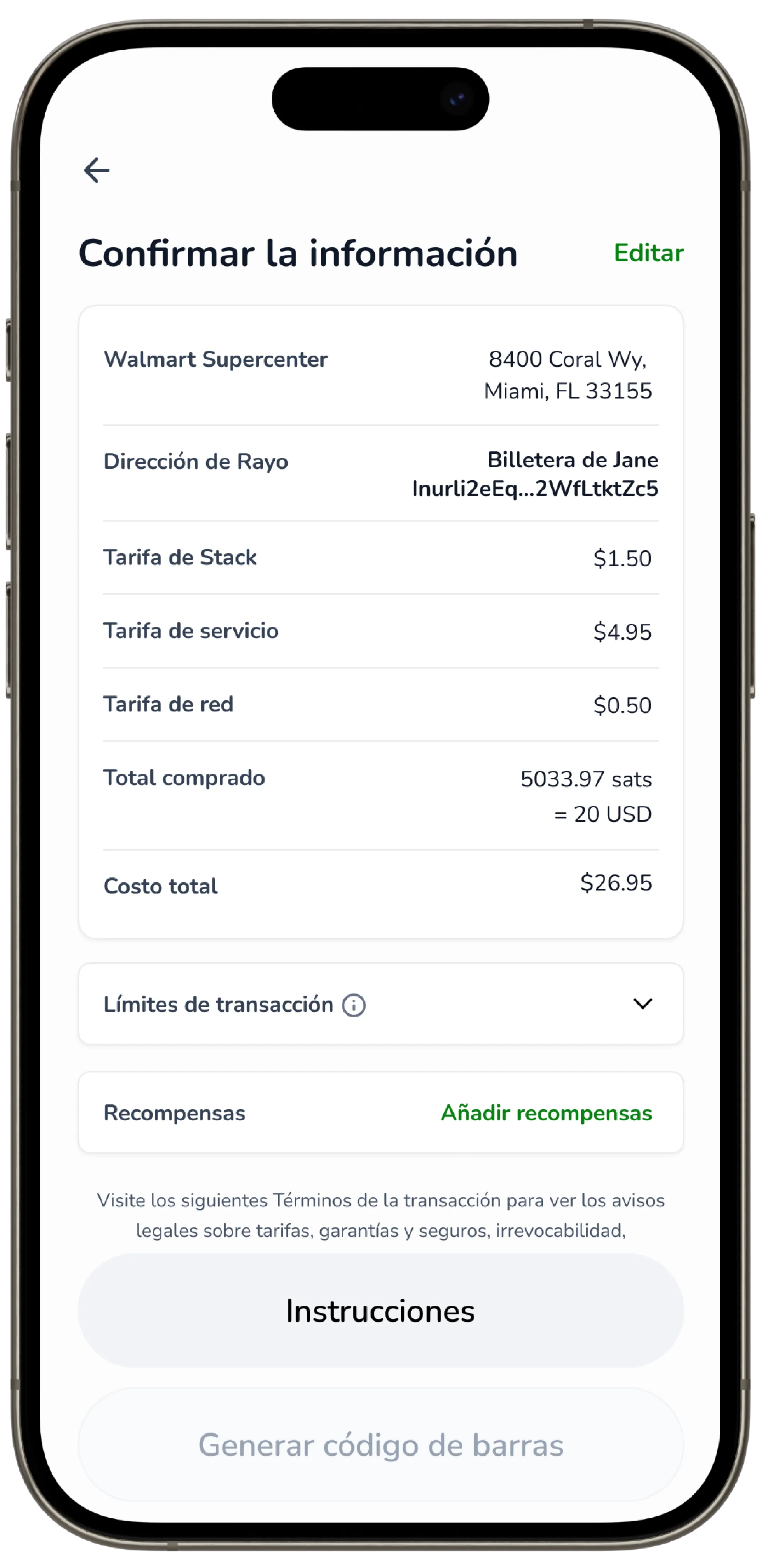
Task: Open the Instrucciones button
Action: 380,1311
